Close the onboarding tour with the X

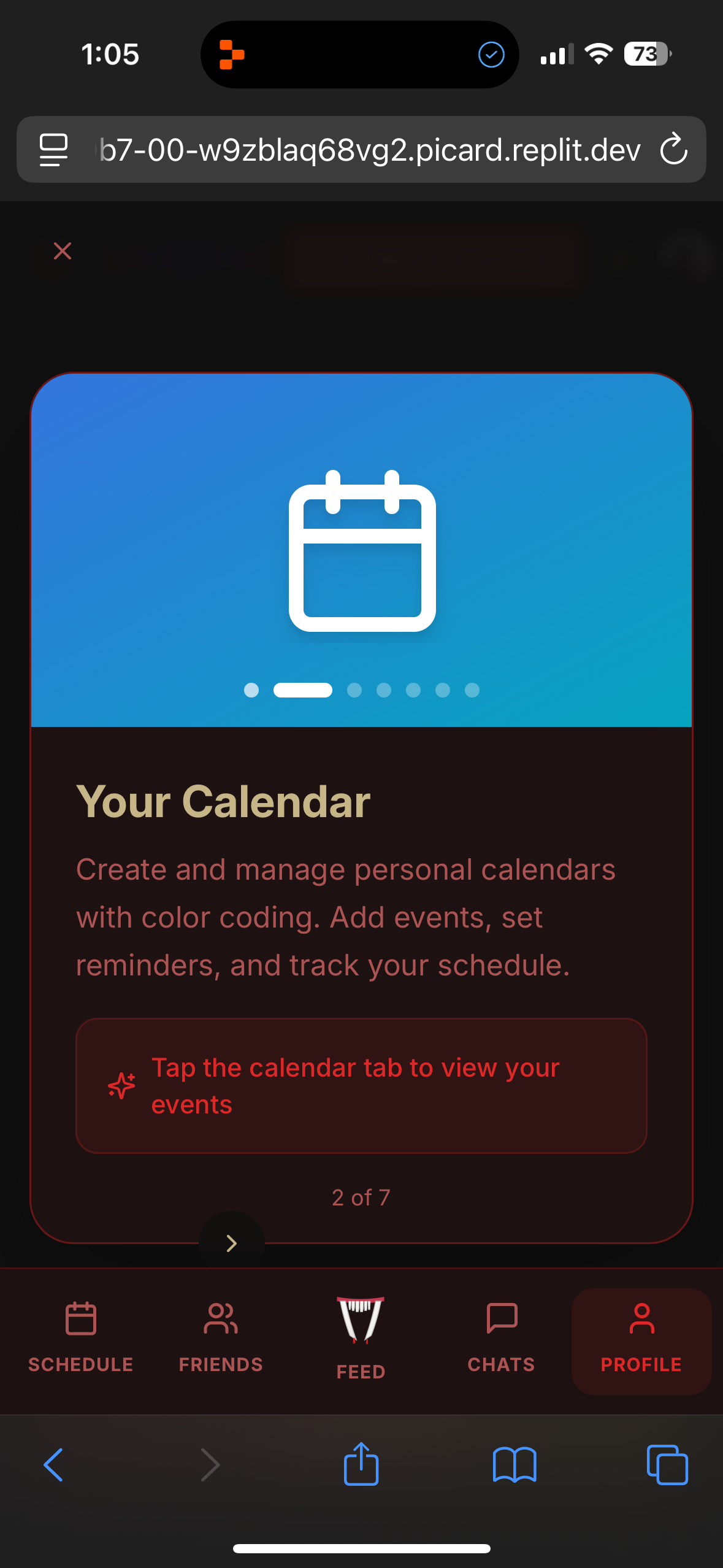[63, 251]
